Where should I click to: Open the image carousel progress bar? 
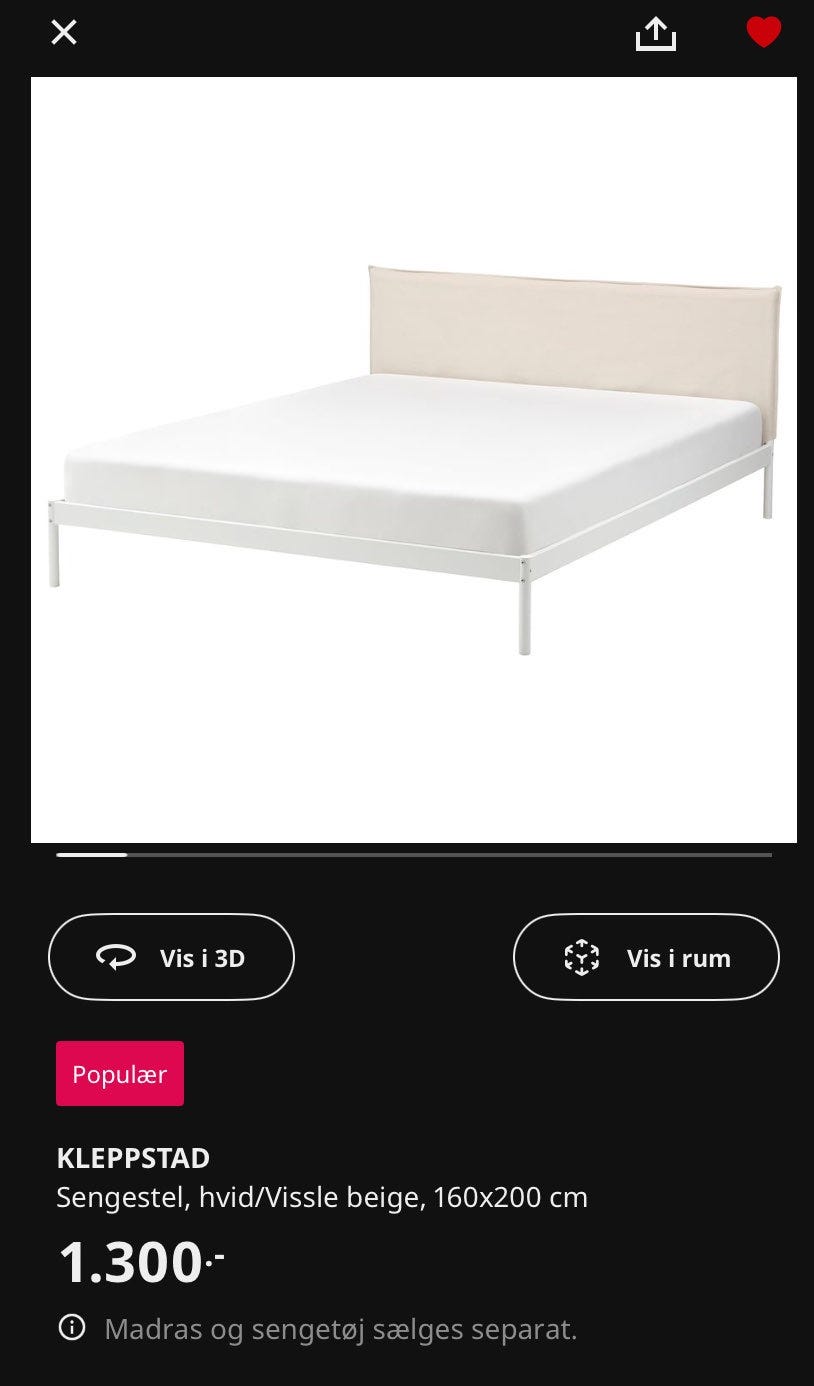407,856
